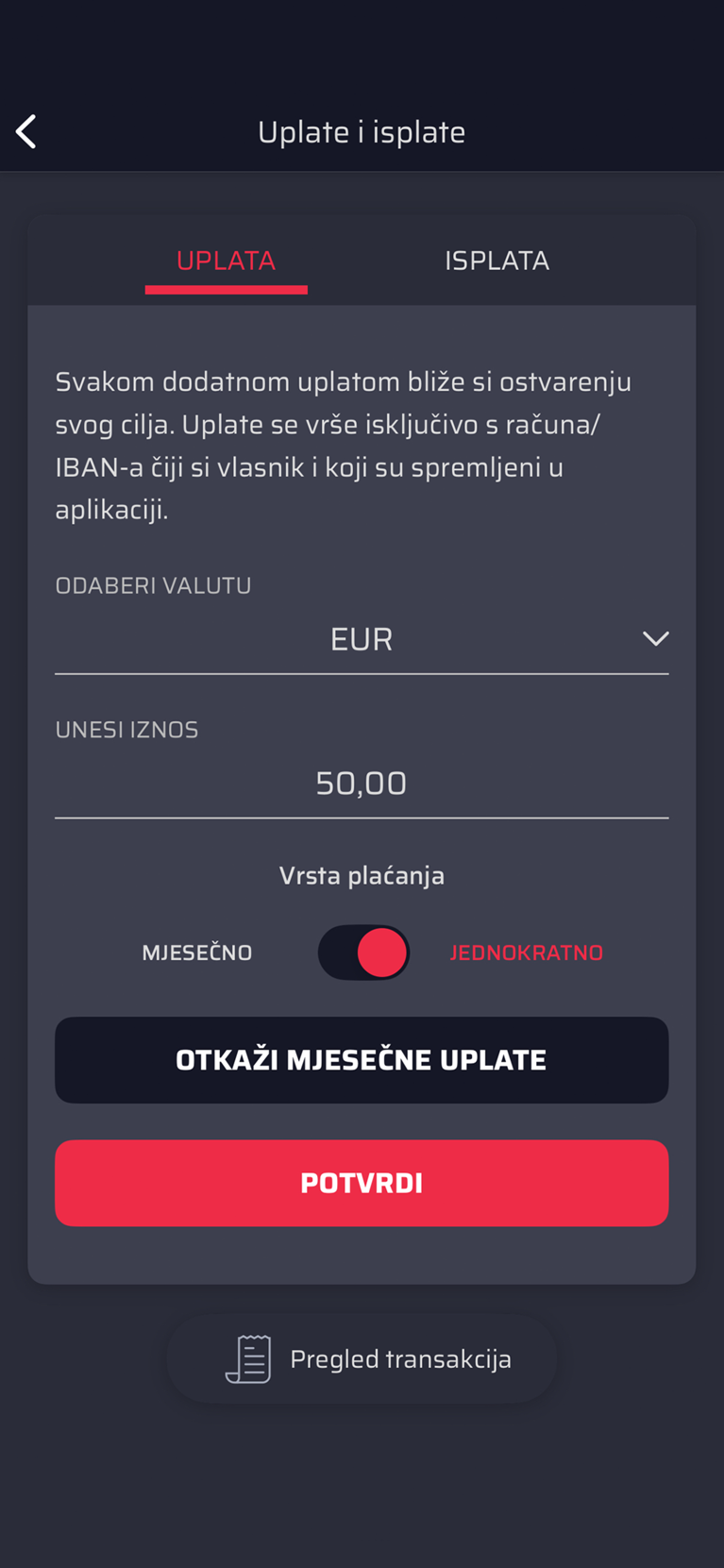Edit the 50,00 amount field

pos(362,784)
